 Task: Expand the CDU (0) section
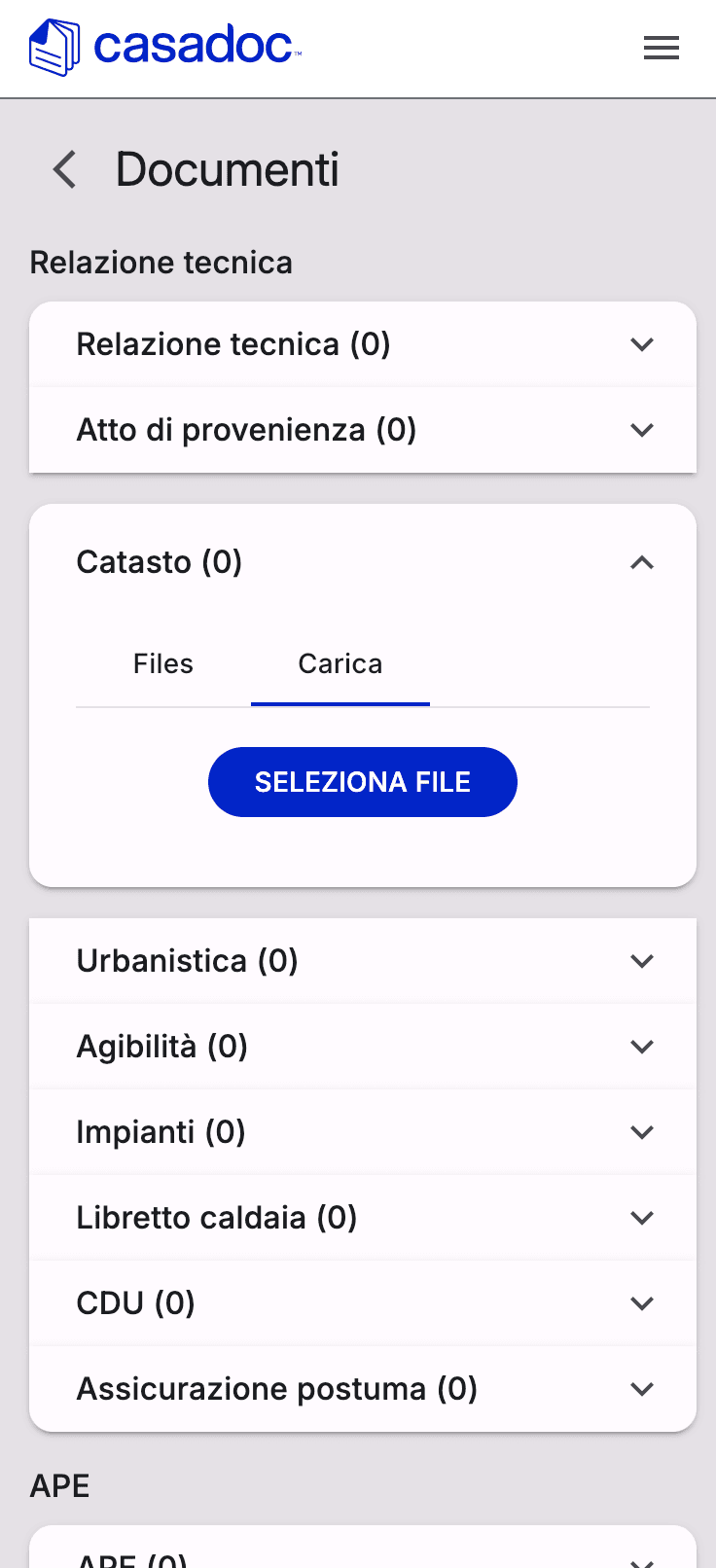[x=362, y=1302]
